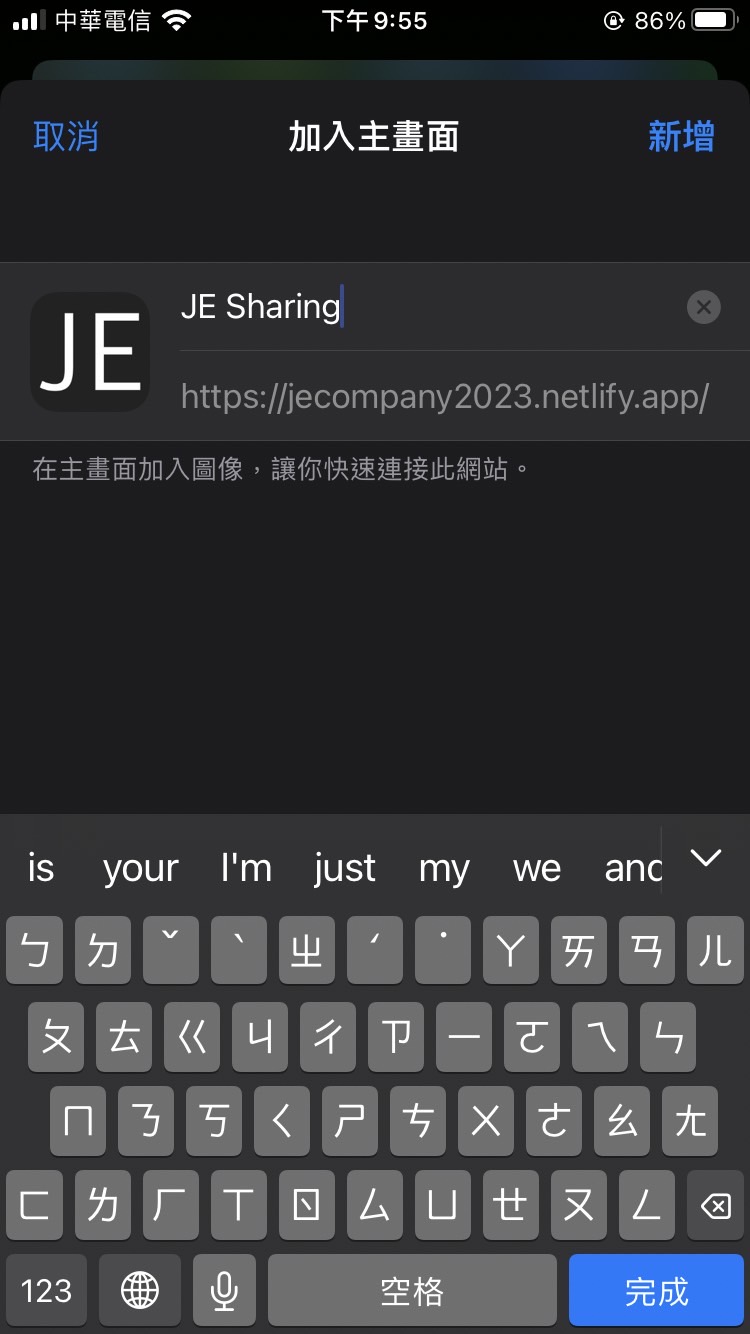The height and width of the screenshot is (1334, 750).
Task: Switch to the 123 number keyboard
Action: [47, 1291]
